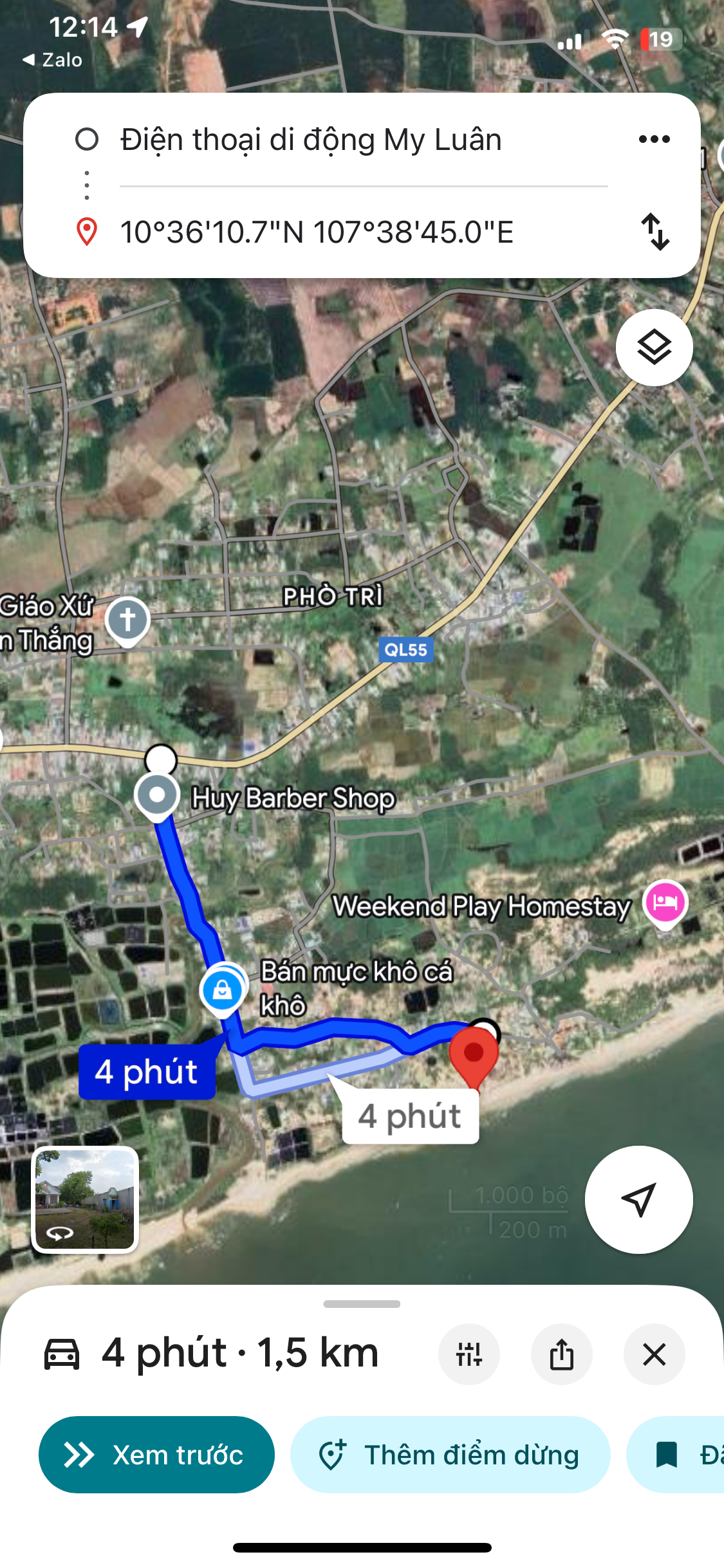Start route preview with Xem trước

(x=156, y=1455)
